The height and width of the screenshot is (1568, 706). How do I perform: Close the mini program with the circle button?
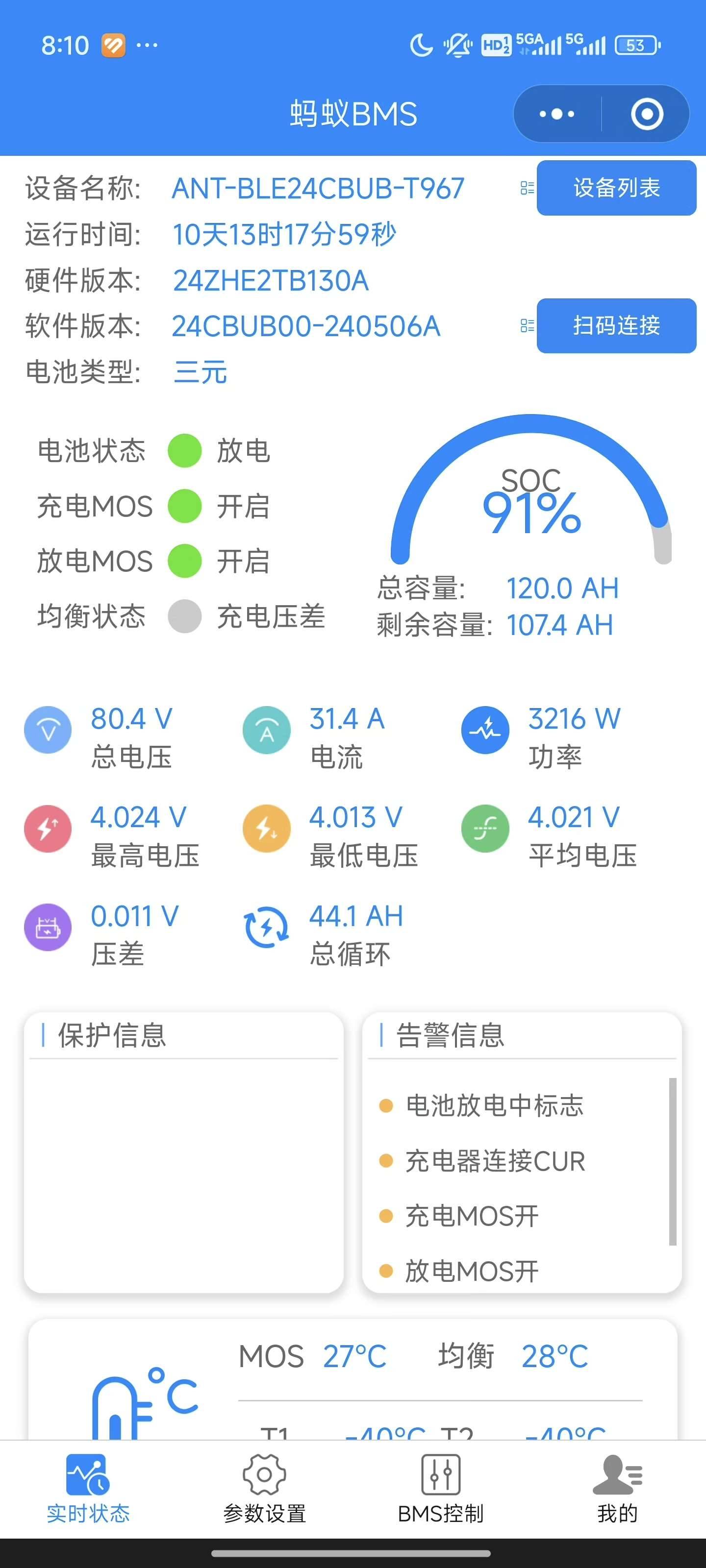(646, 114)
